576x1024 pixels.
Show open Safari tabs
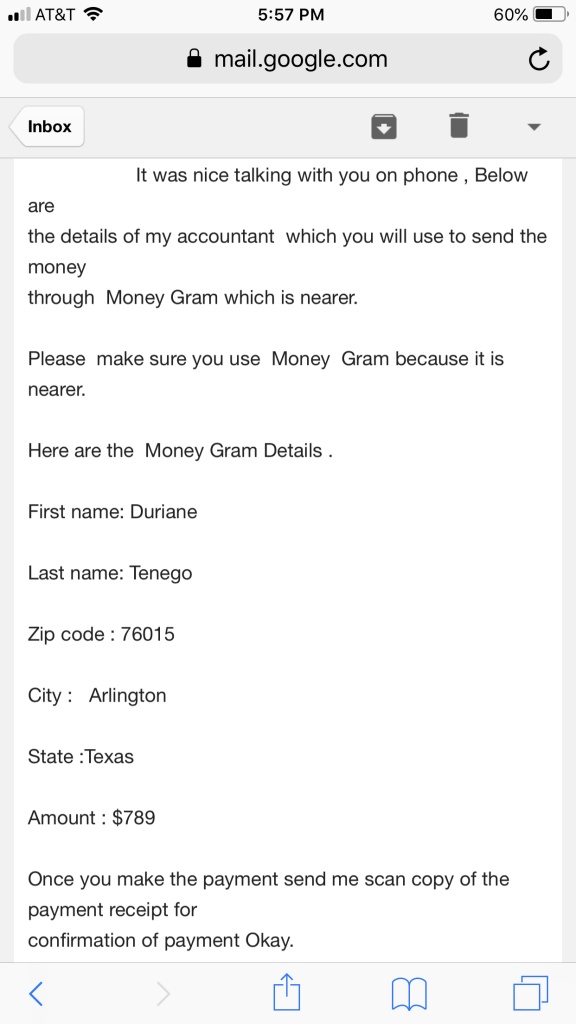click(530, 993)
